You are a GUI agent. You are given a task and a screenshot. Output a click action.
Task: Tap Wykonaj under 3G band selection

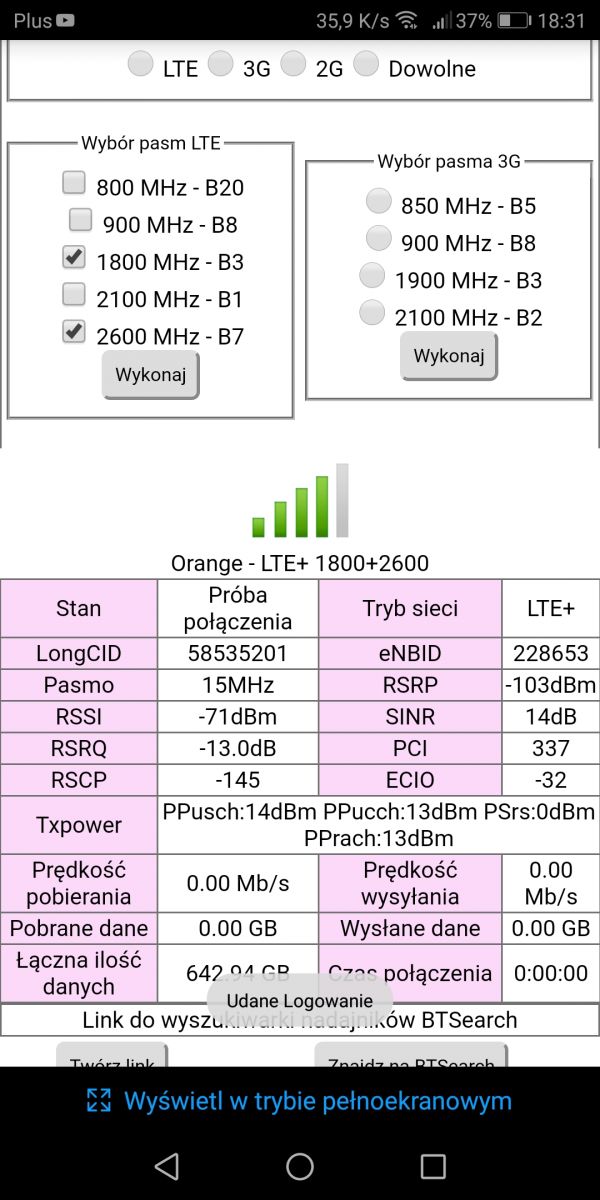(x=449, y=356)
